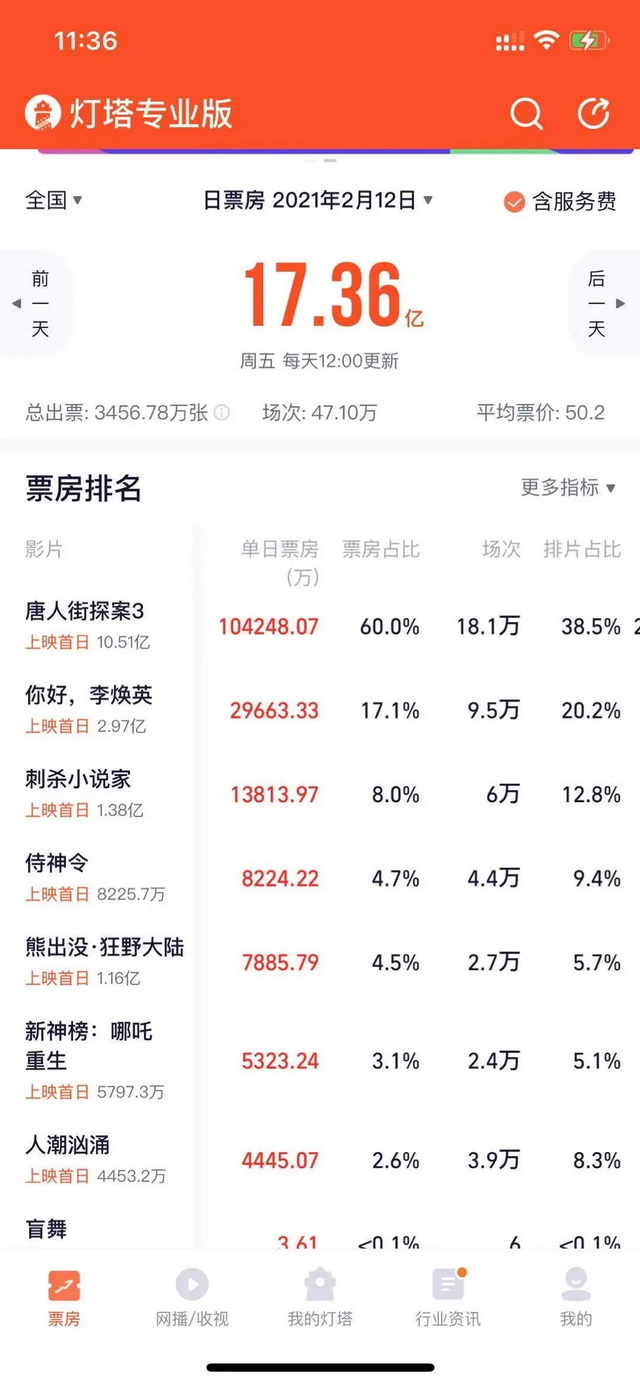Image resolution: width=640 pixels, height=1385 pixels.
Task: Go to the 我的 profile tab
Action: [x=576, y=1298]
